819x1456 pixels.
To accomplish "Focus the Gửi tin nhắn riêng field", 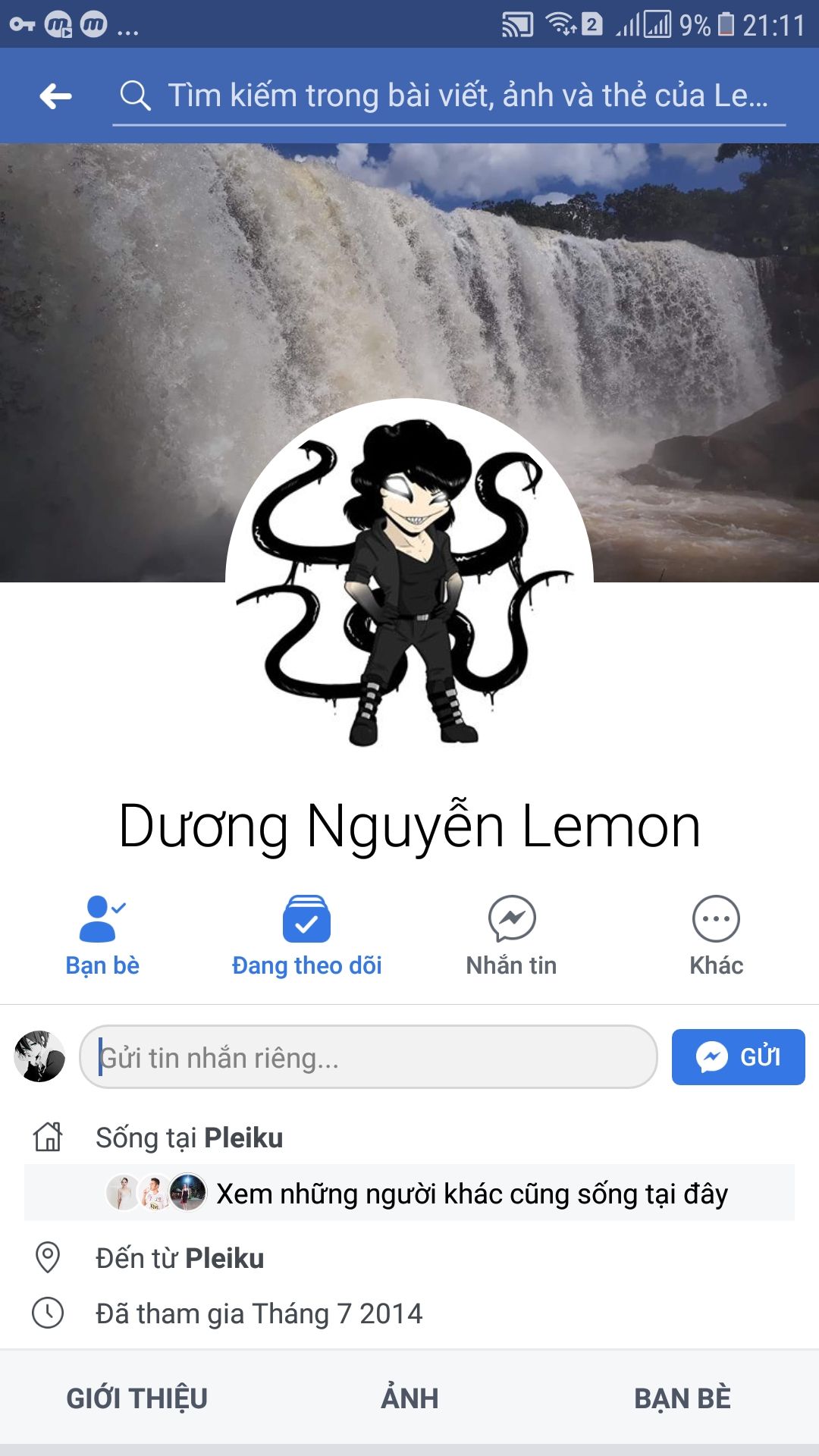I will click(368, 1057).
